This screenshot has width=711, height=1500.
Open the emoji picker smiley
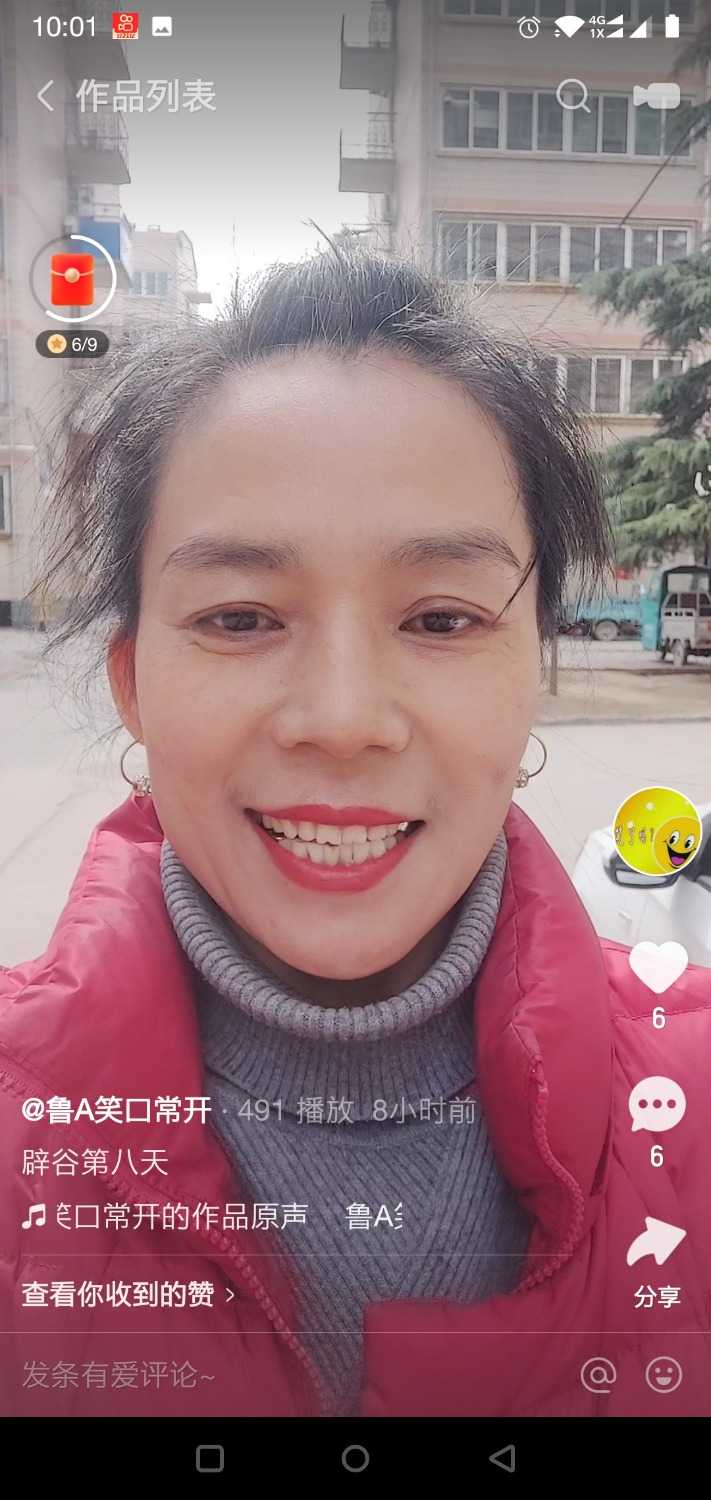coord(664,1375)
